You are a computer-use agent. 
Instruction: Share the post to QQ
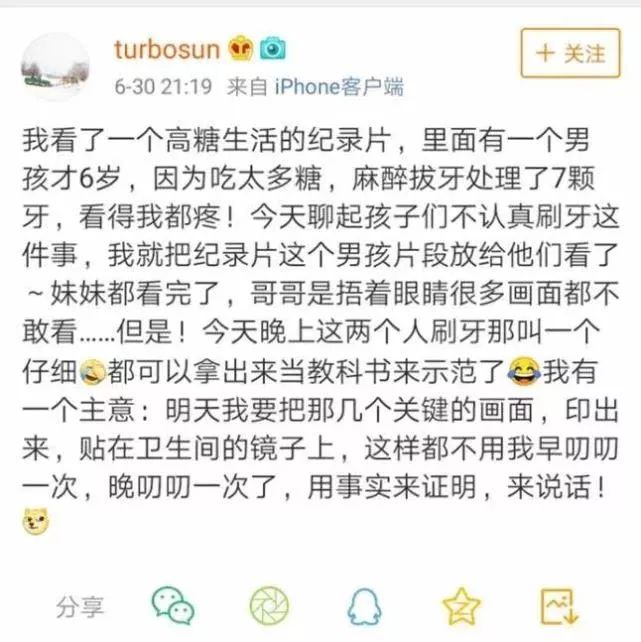tap(365, 606)
